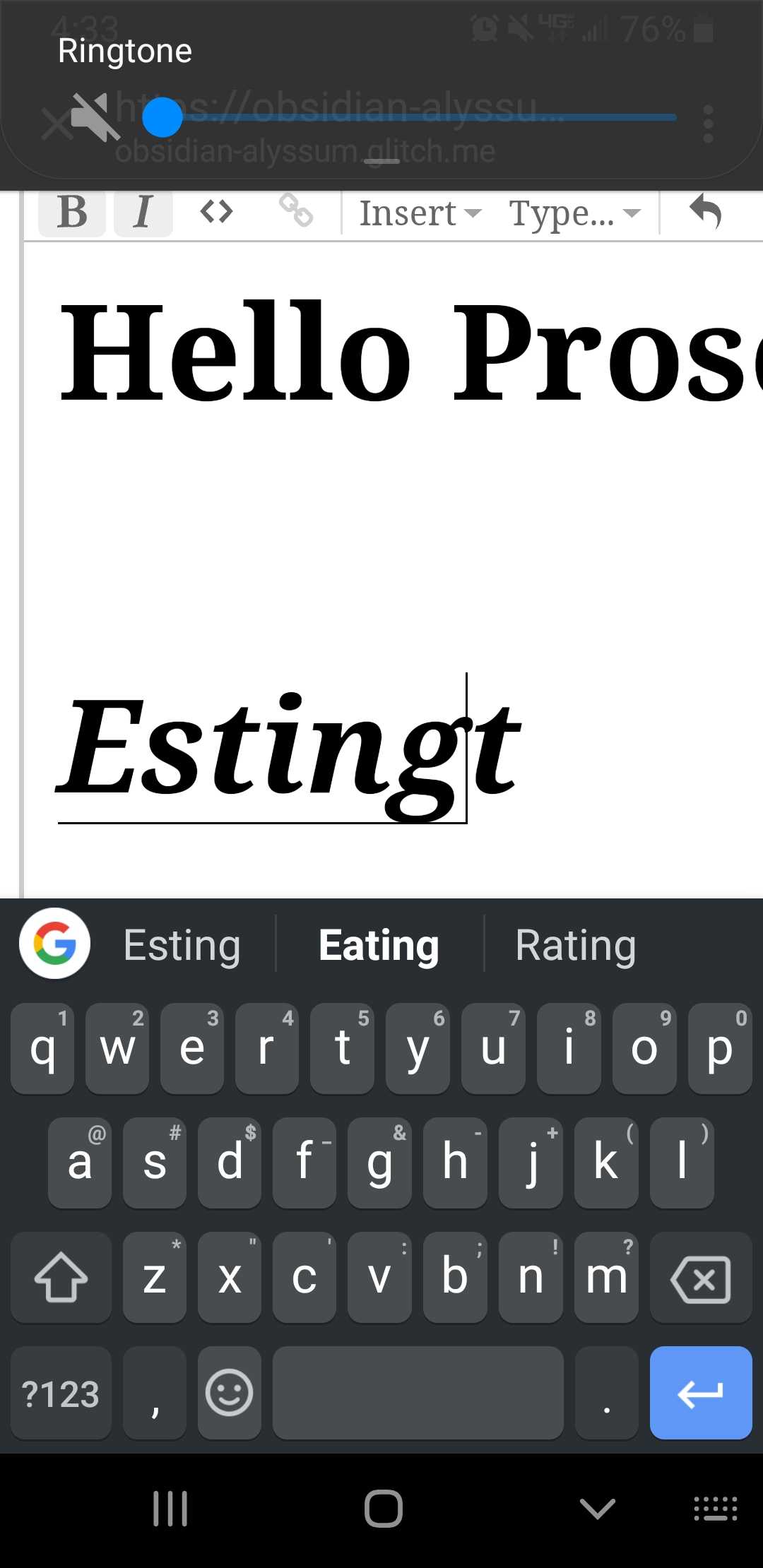Toggle italic formatting in the toolbar
Image resolution: width=763 pixels, height=1568 pixels.
tap(143, 212)
